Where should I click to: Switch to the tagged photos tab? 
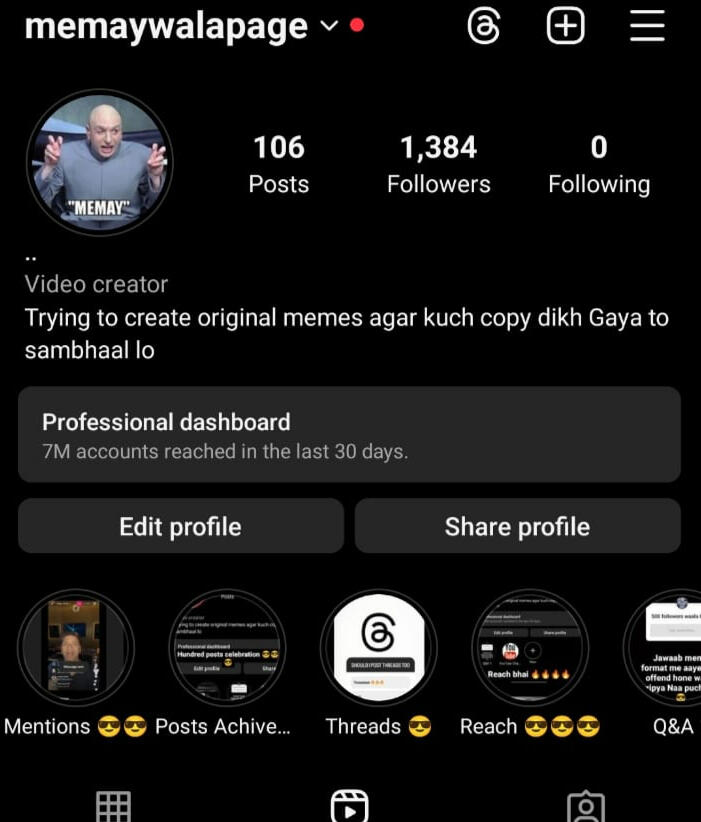pos(585,806)
